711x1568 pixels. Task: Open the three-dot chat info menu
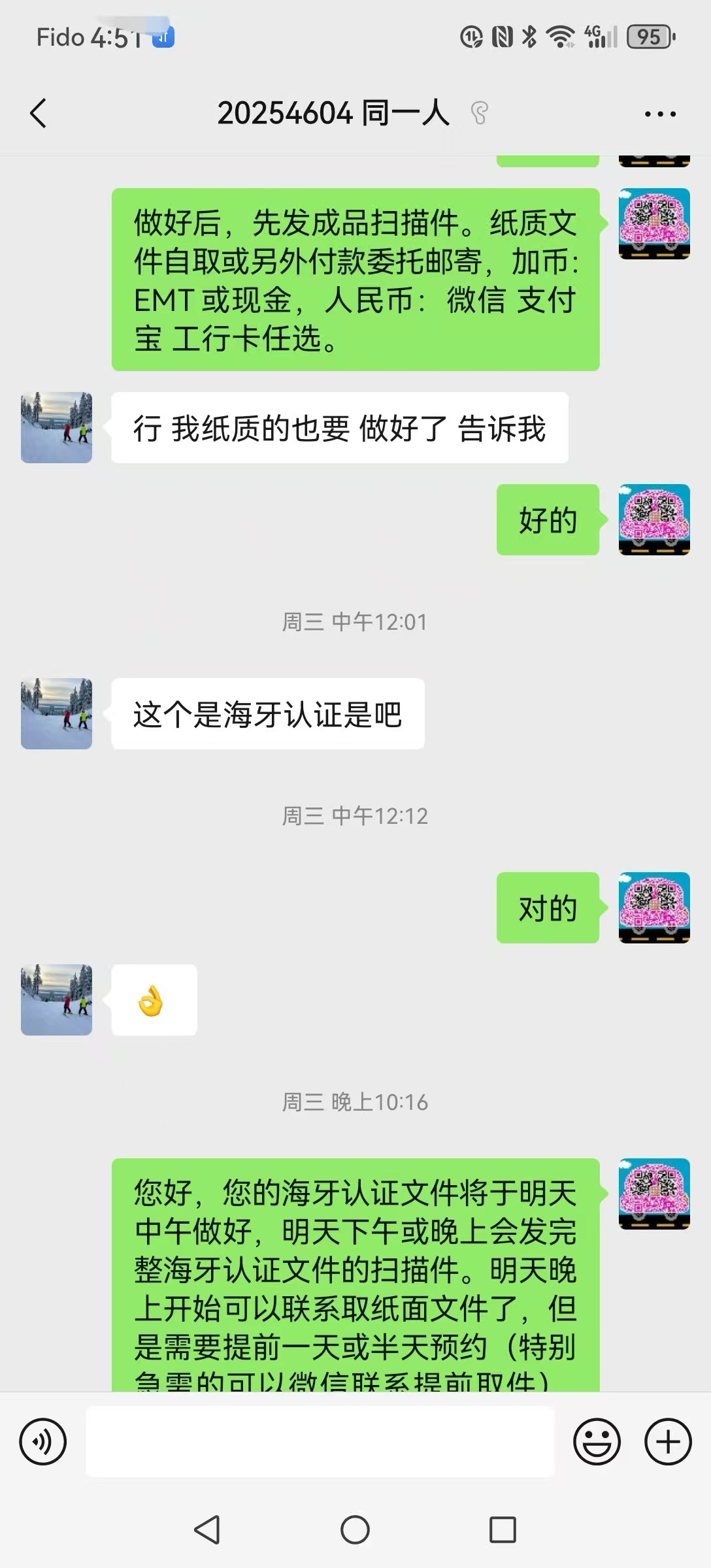point(660,114)
